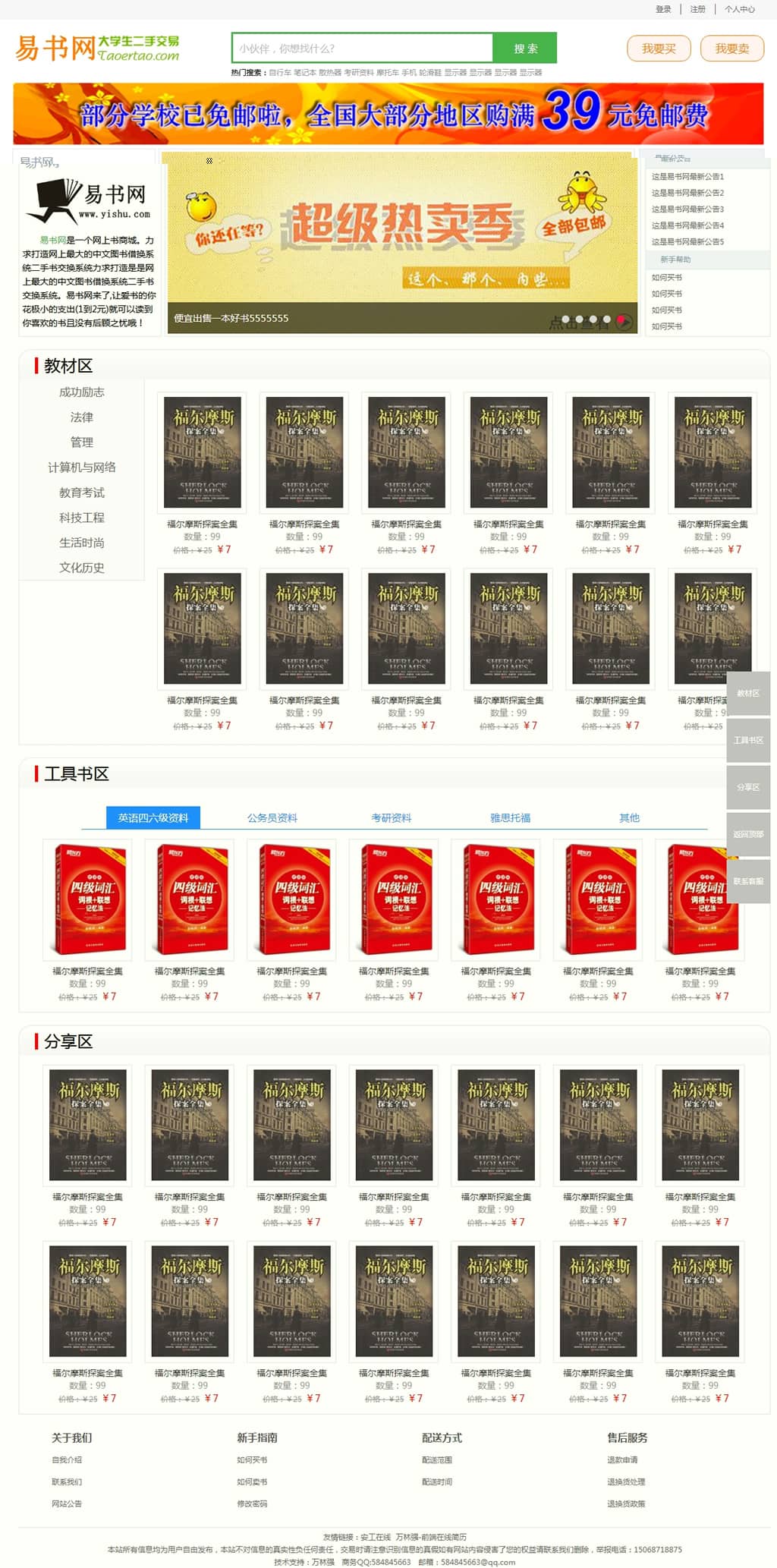Screen dimensions: 777x1568
Task: Open the 39元免邮费 promo banner
Action: 388,114
